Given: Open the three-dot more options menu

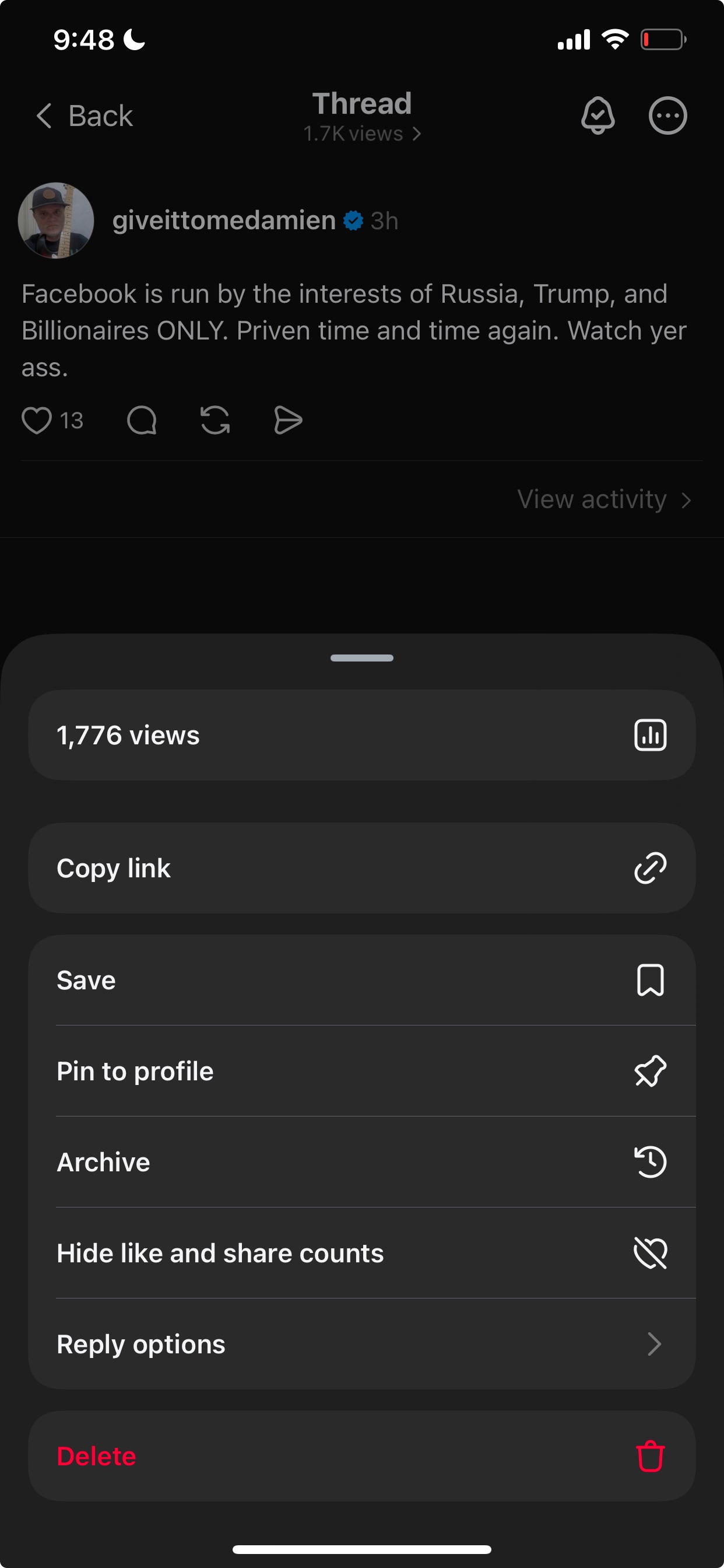Looking at the screenshot, I should coord(667,116).
